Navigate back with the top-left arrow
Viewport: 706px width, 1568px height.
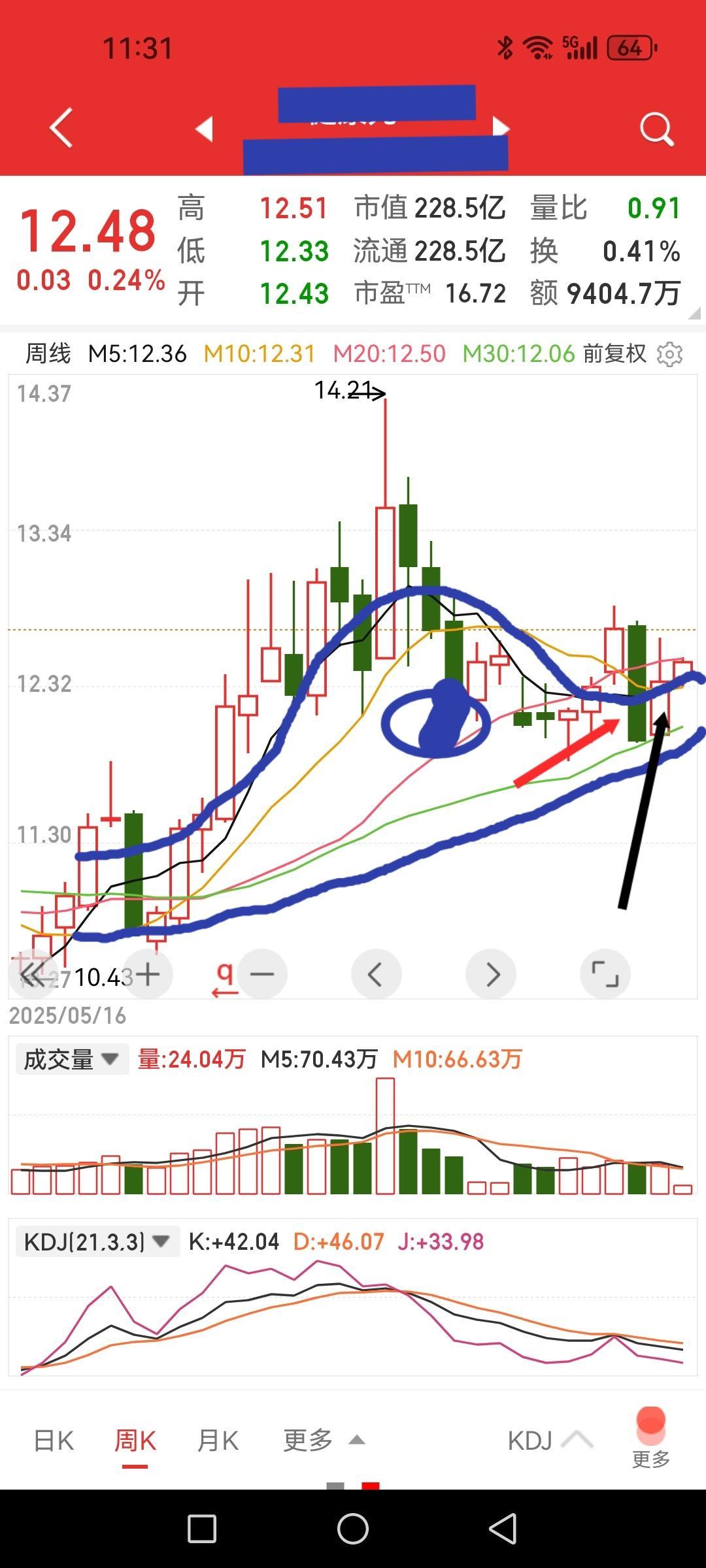60,128
